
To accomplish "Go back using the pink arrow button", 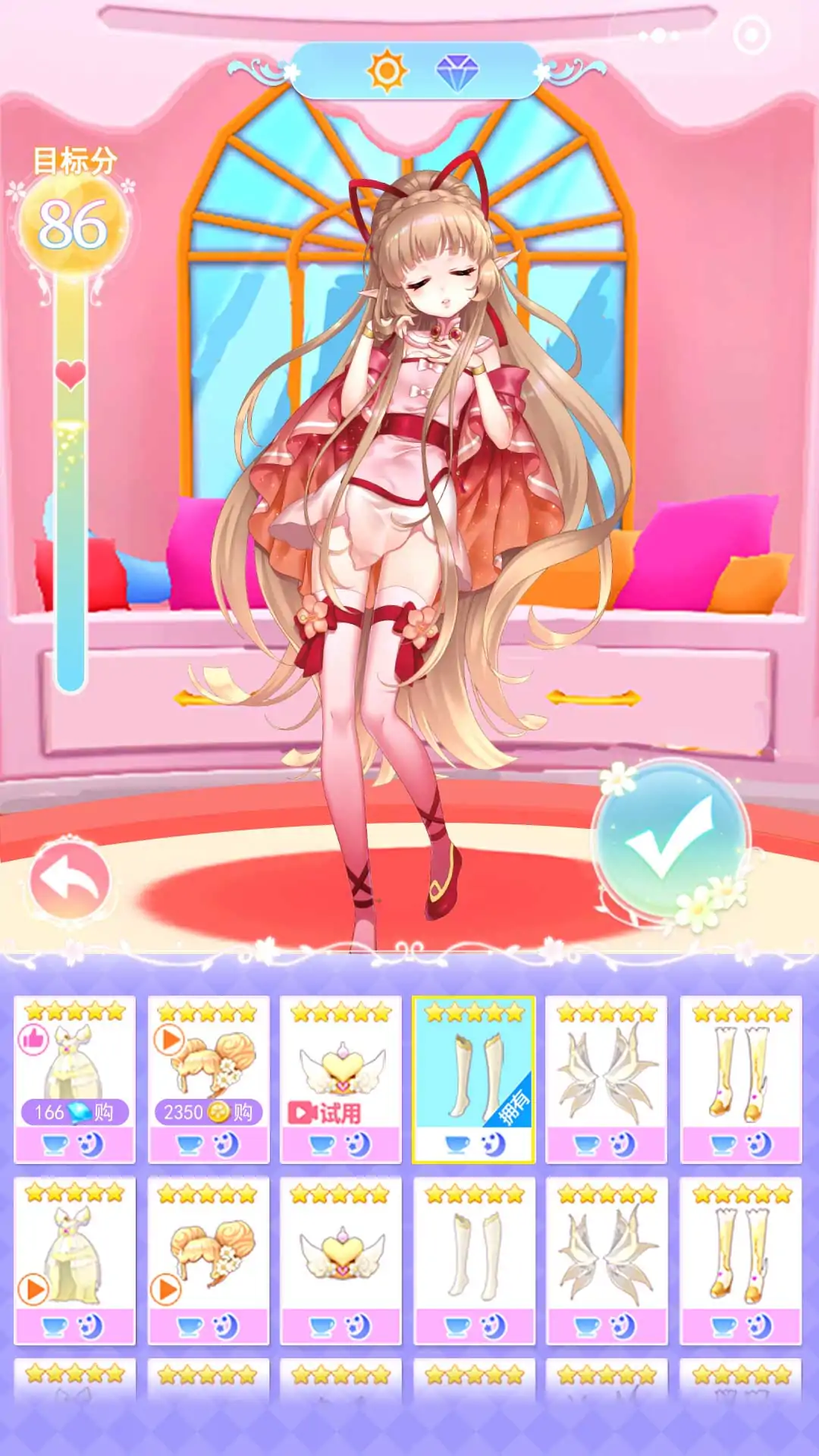I will (70, 880).
